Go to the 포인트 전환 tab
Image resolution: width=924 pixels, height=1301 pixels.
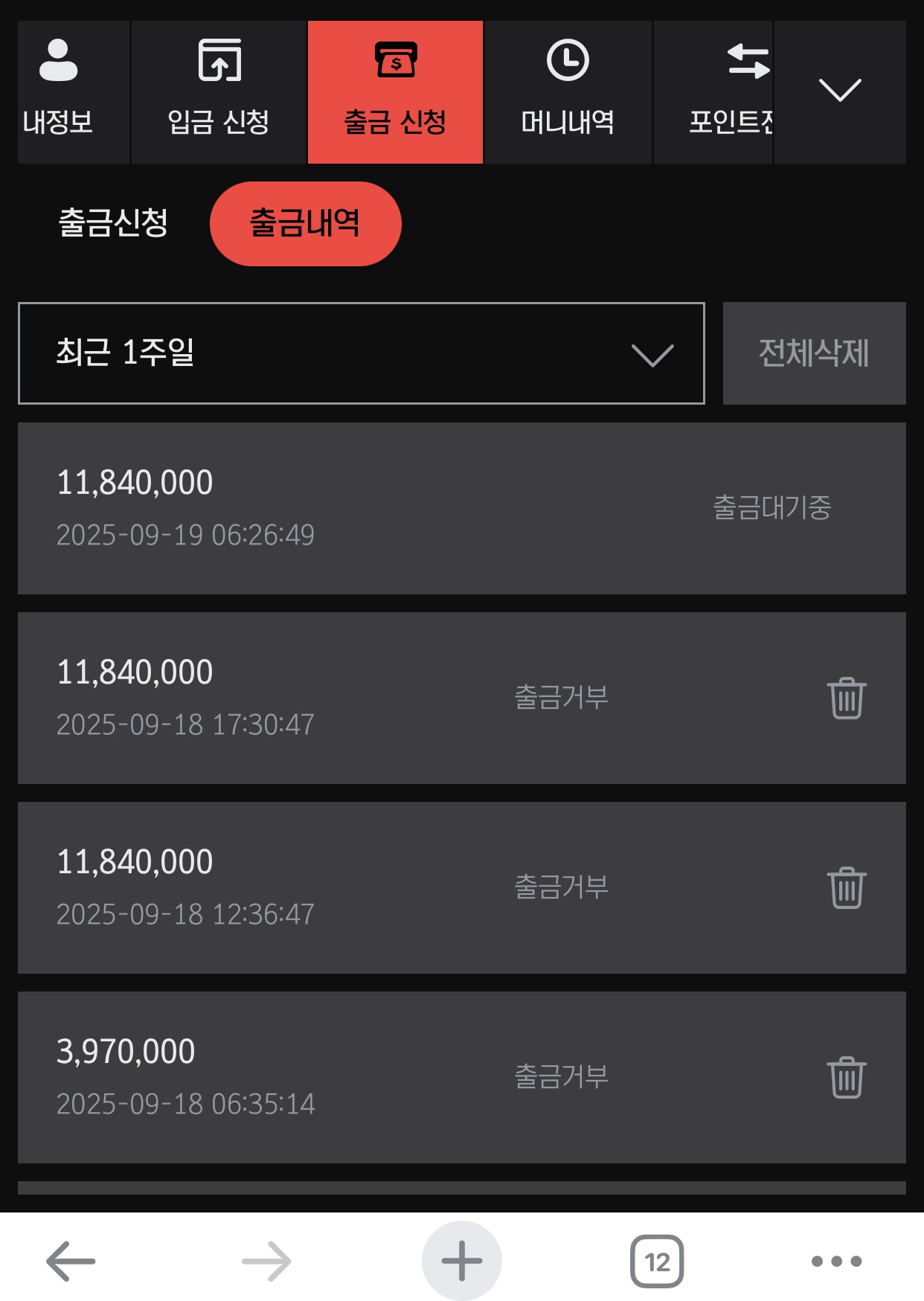[x=731, y=91]
